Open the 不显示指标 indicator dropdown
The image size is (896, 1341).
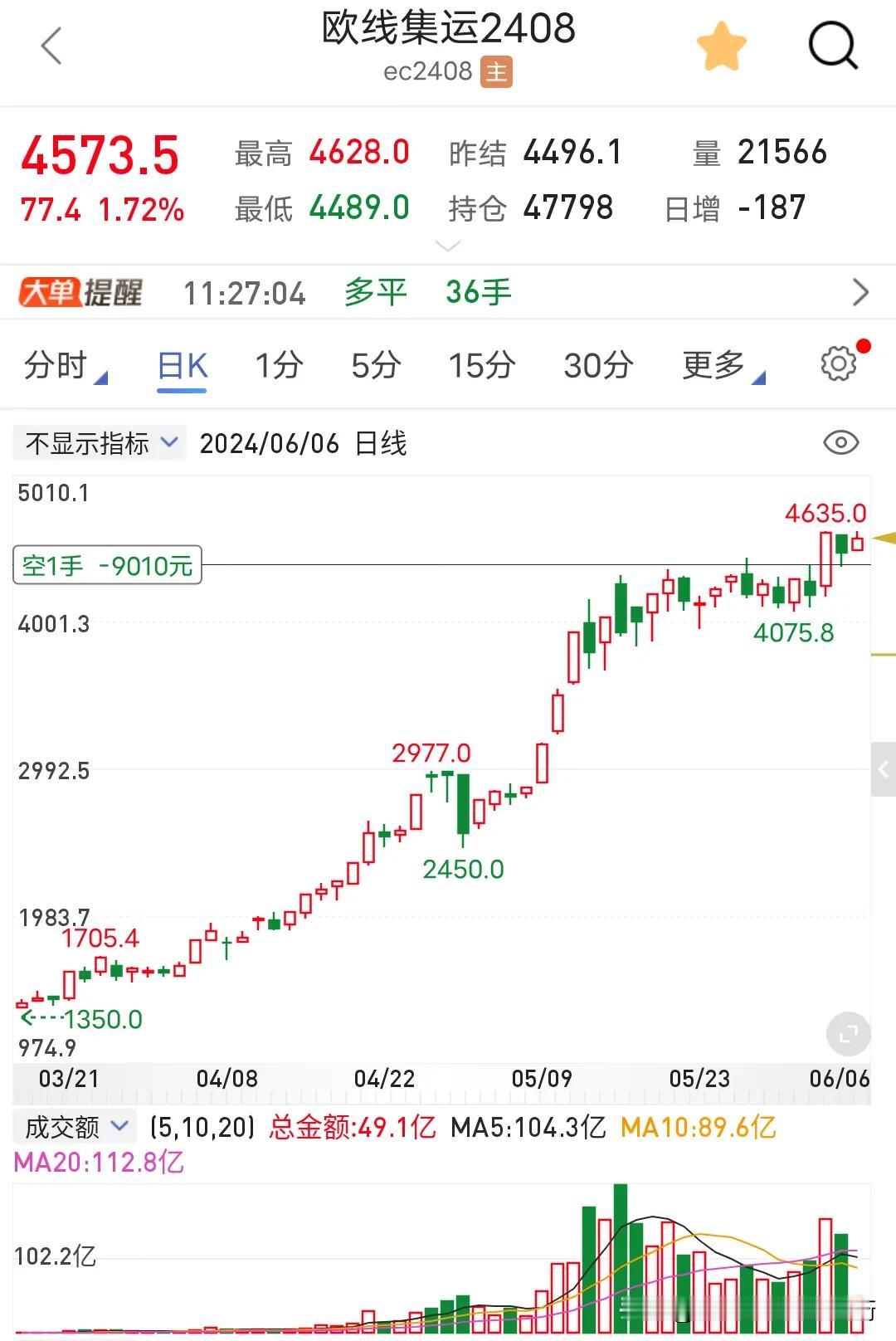101,443
